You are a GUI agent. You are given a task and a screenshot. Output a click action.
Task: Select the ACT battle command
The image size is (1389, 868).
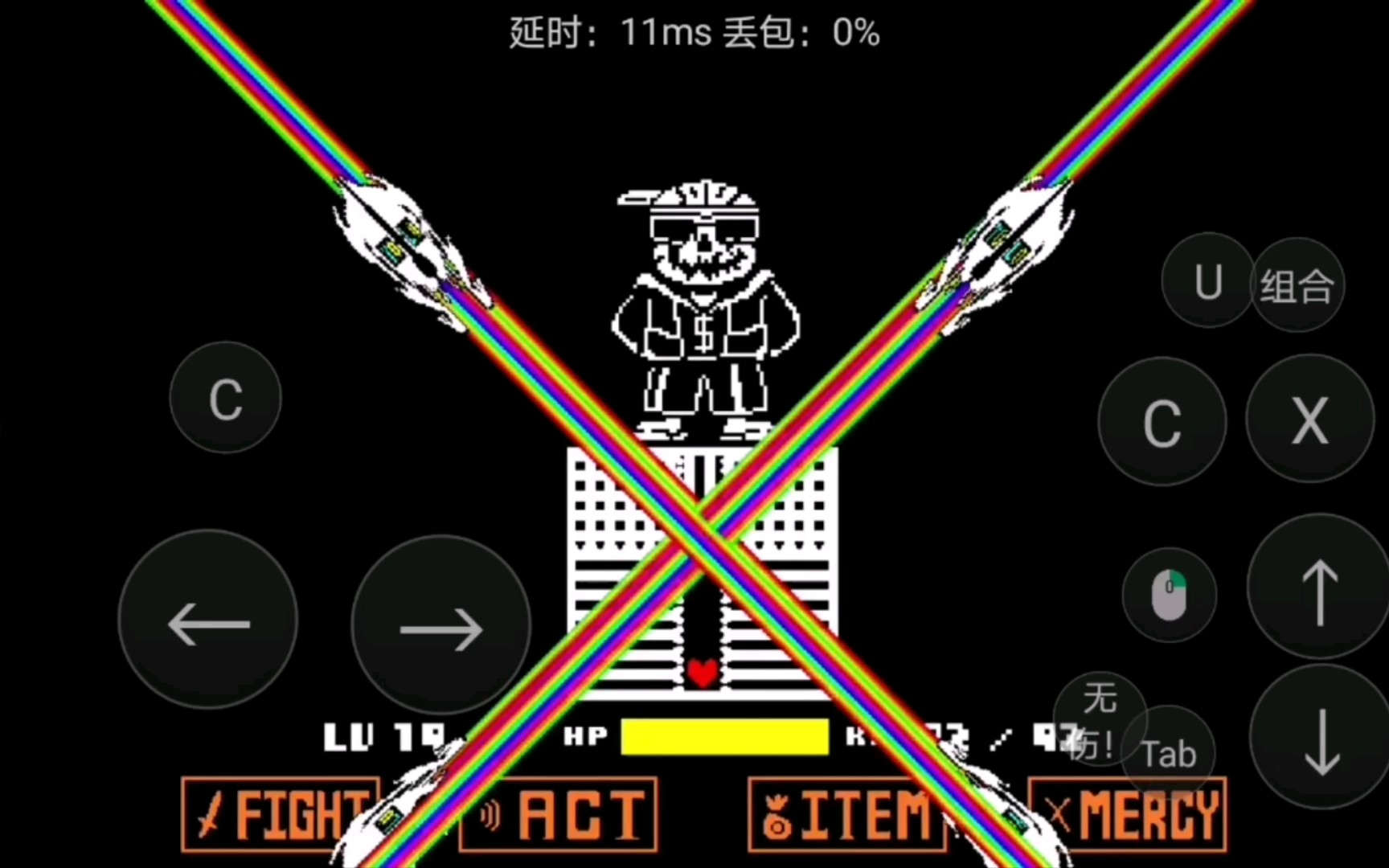558,814
